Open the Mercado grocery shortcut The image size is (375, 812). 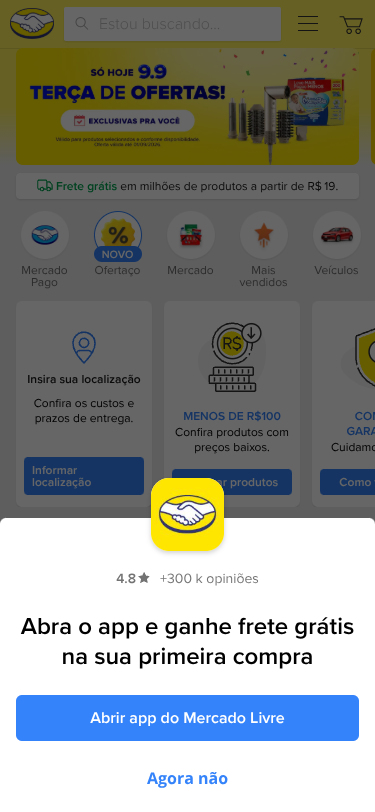191,243
